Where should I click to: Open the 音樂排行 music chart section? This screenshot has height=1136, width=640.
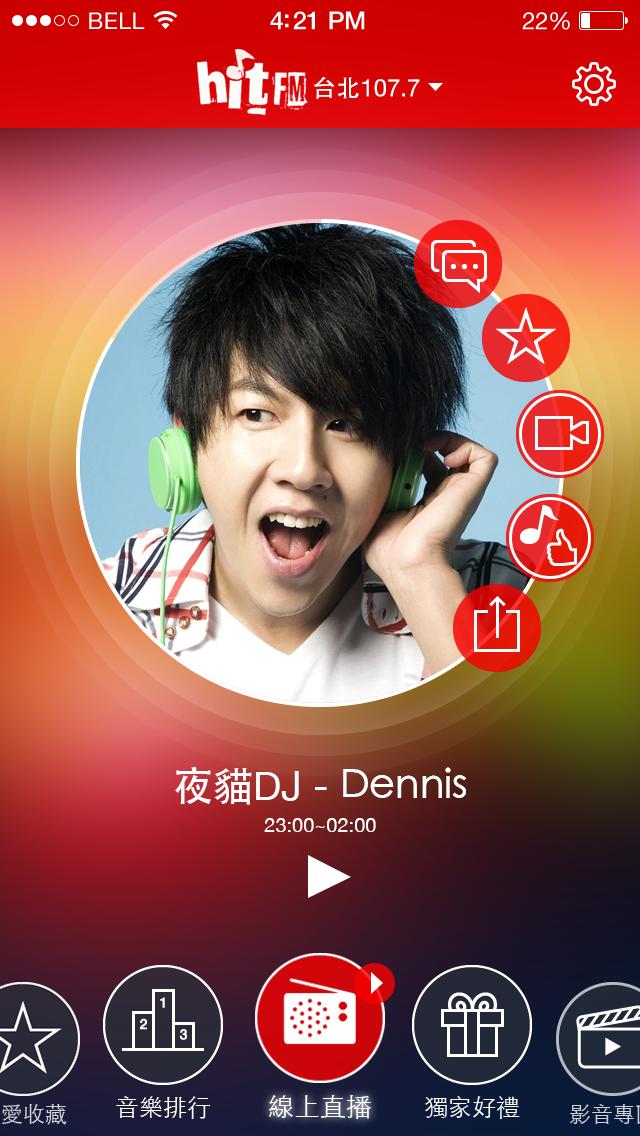coord(163,1025)
